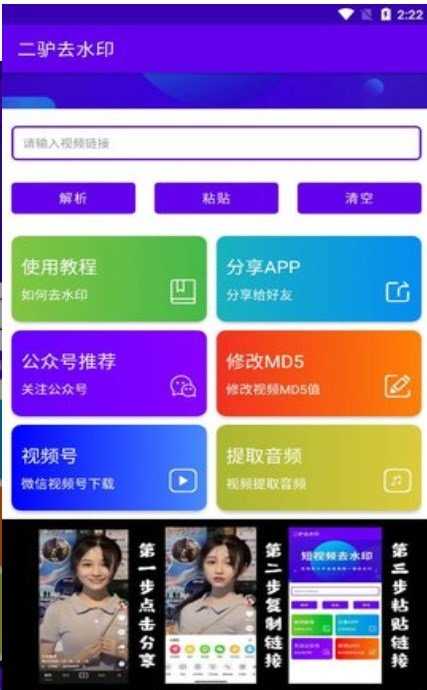Clear the input with 清空 button

pyautogui.click(x=359, y=198)
